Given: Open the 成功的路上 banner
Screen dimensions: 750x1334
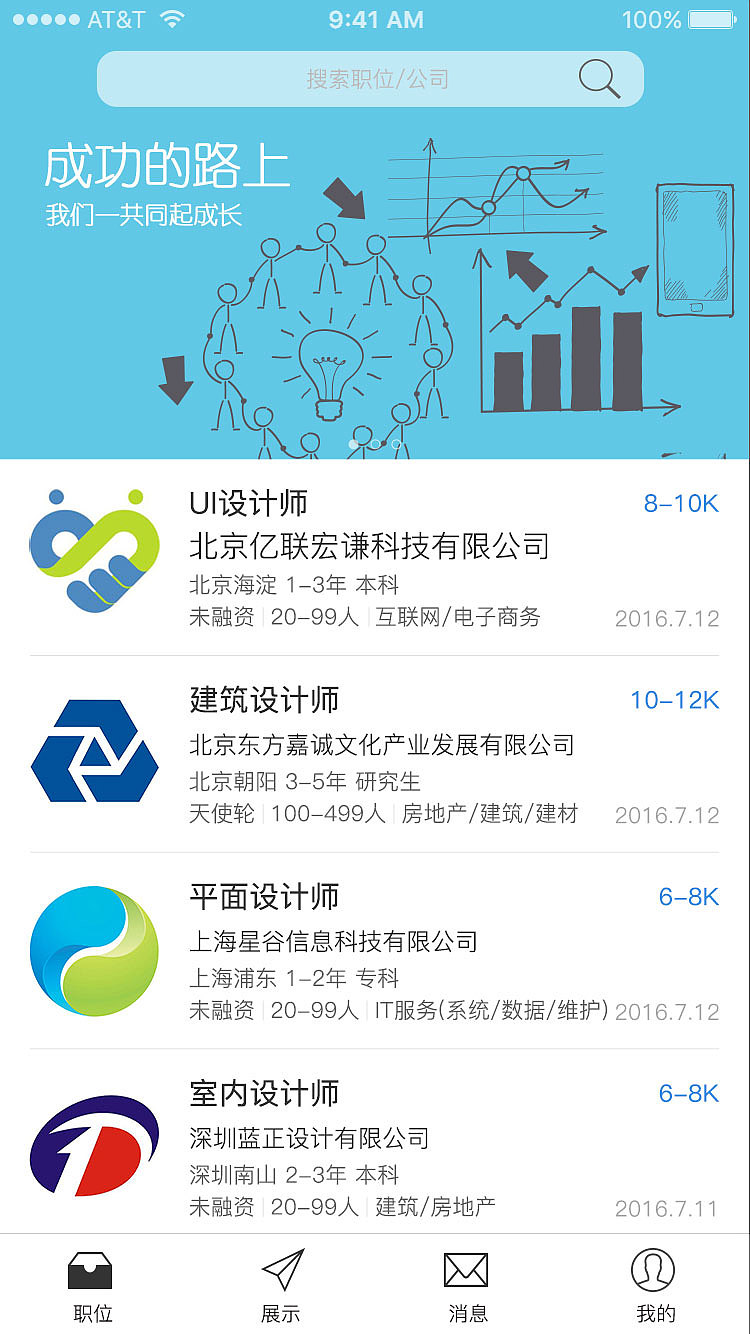Looking at the screenshot, I should [x=375, y=290].
